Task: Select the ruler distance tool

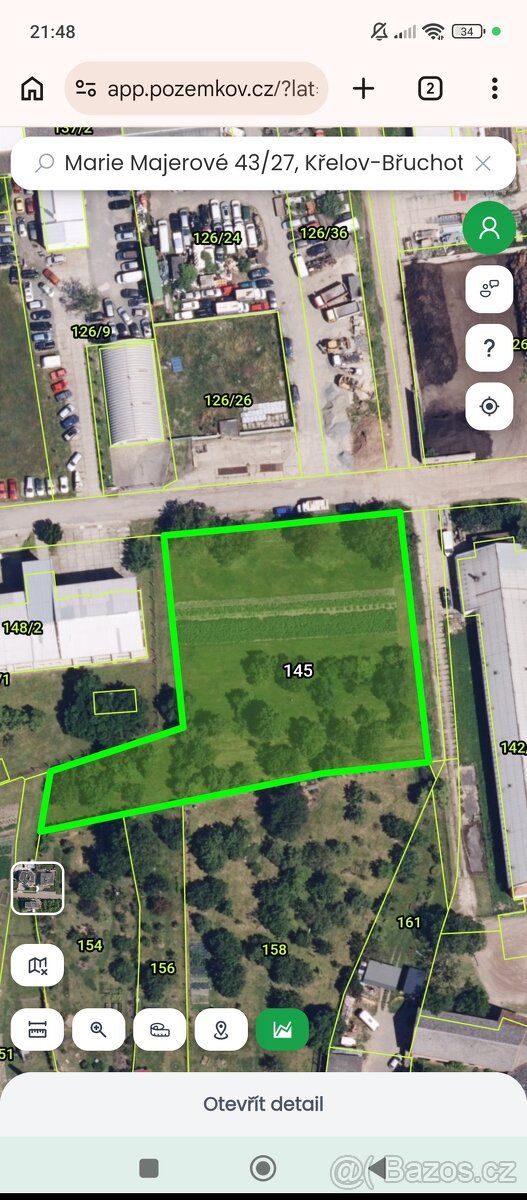Action: [38, 1030]
